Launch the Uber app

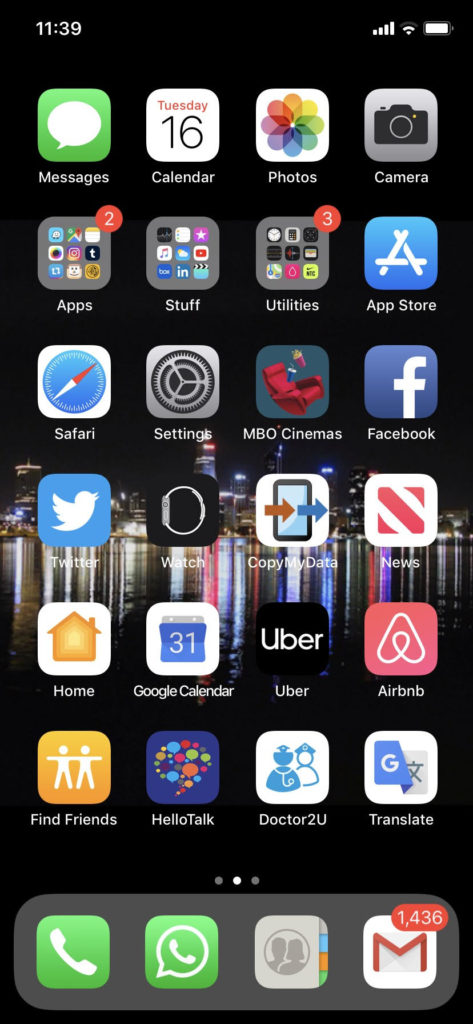point(292,639)
